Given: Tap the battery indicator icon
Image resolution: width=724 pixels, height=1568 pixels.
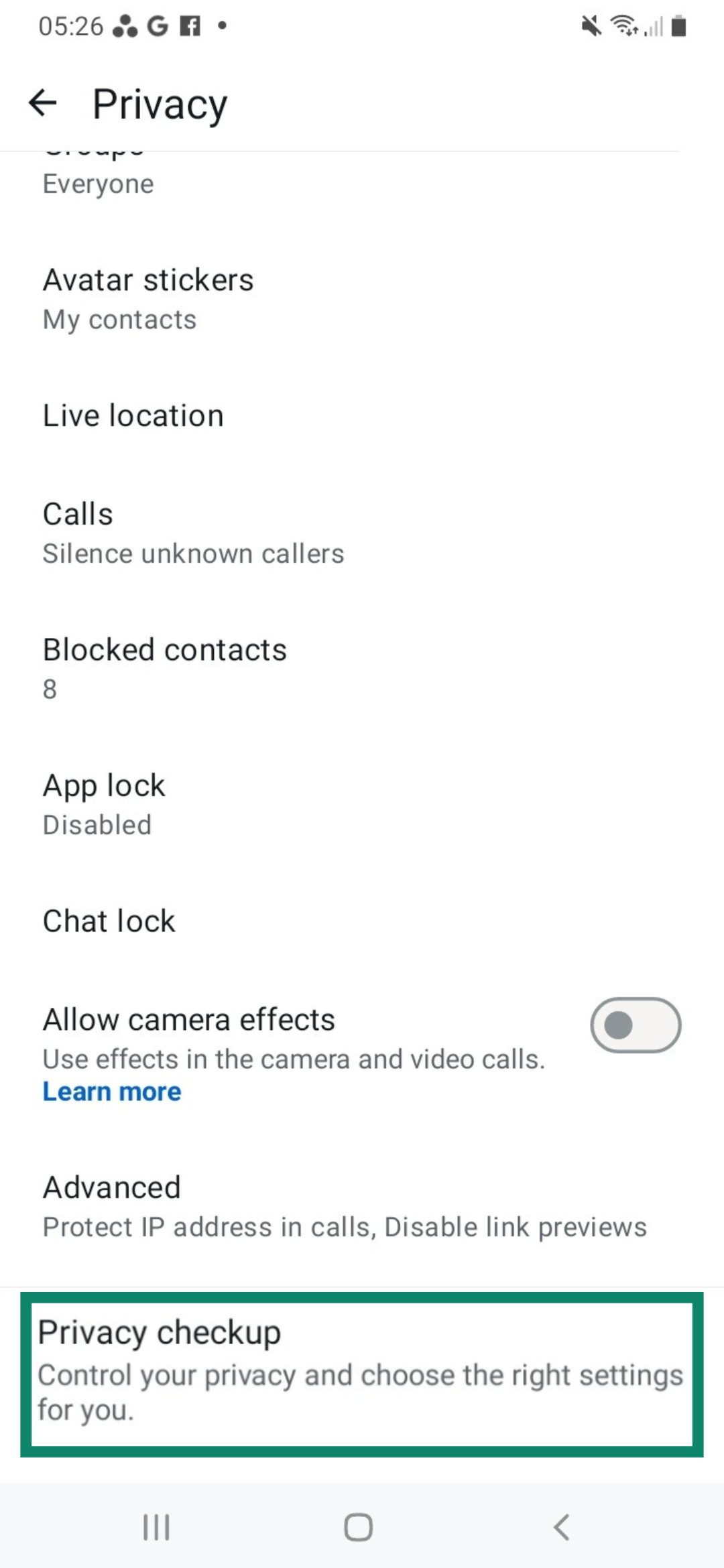Looking at the screenshot, I should pyautogui.click(x=678, y=27).
